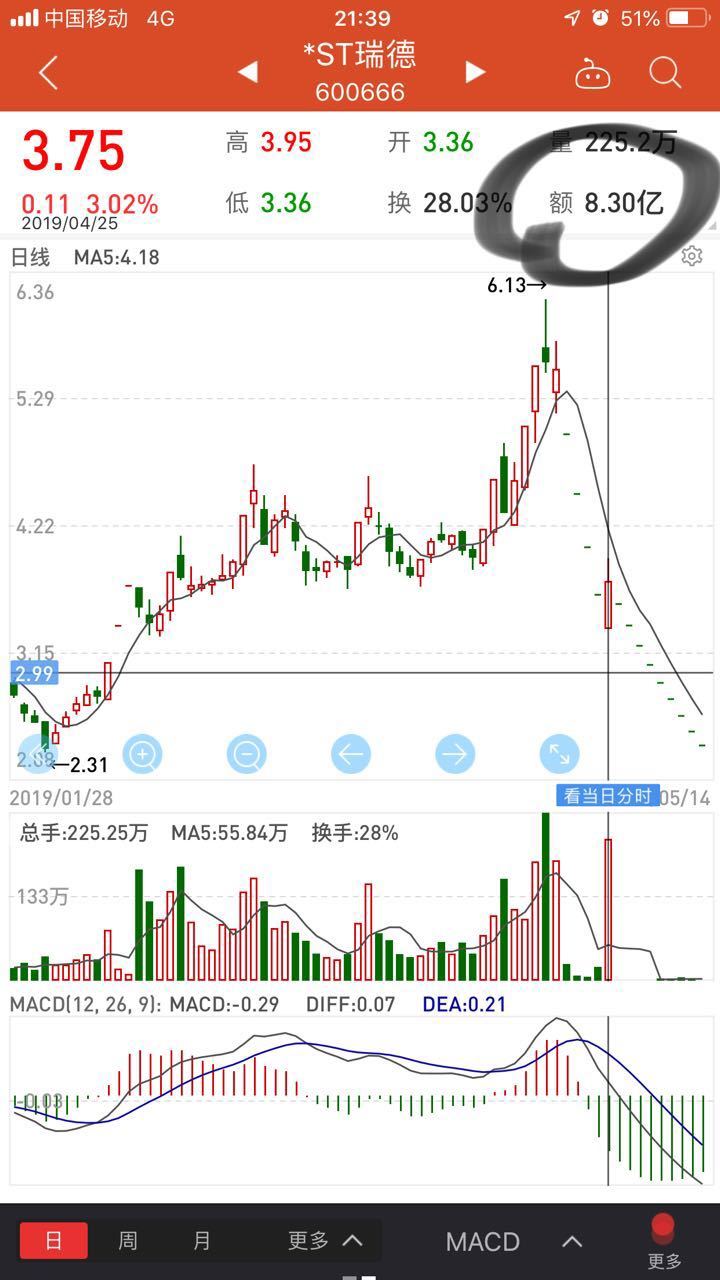Expand the chart to fullscreen
Viewport: 720px width, 1280px height.
pos(559,753)
